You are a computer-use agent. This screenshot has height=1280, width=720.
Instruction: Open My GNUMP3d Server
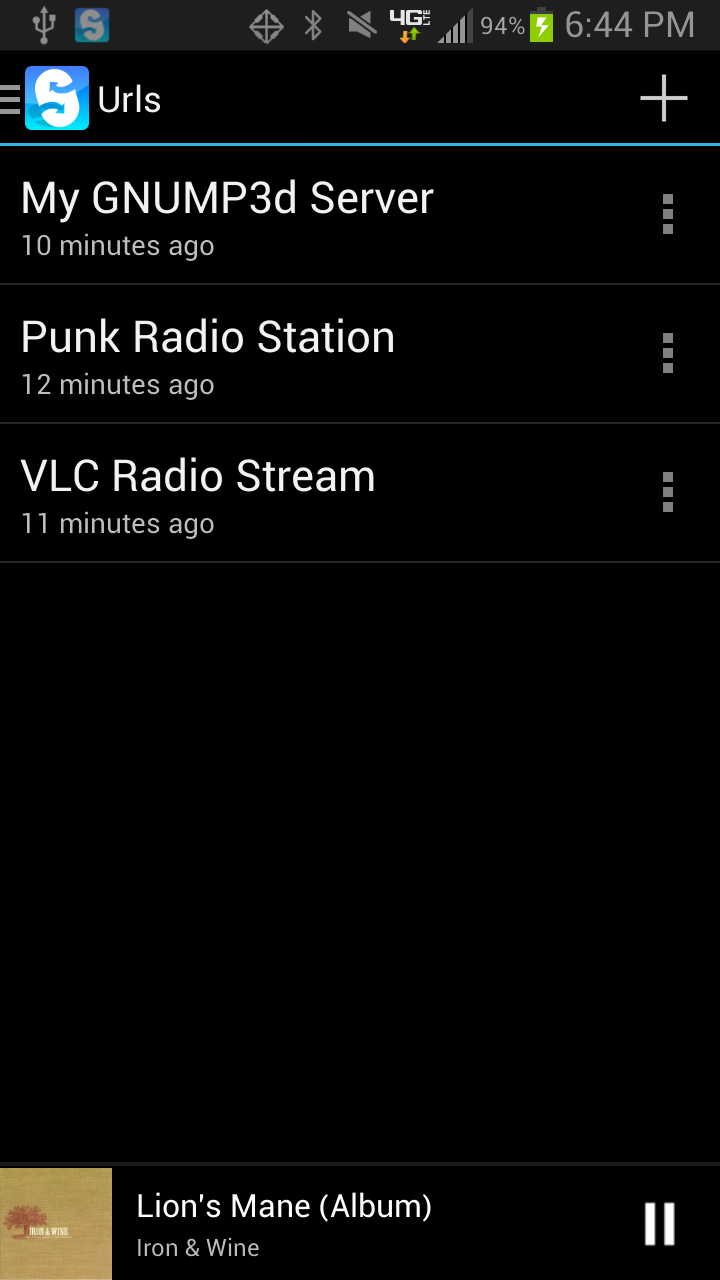coord(300,215)
